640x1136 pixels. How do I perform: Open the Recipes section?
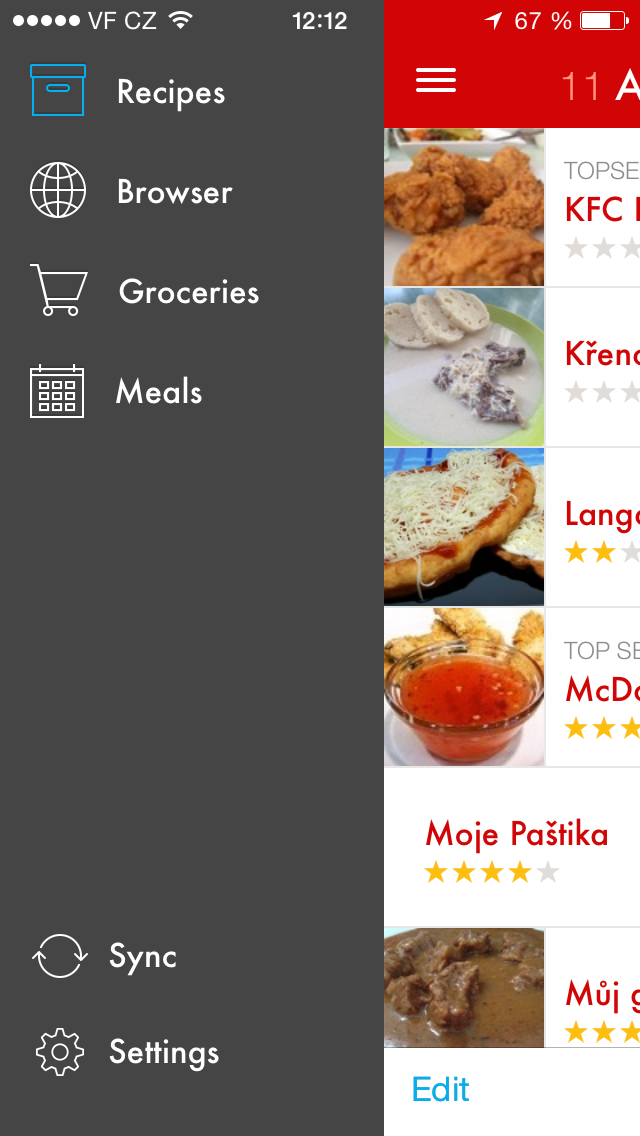pyautogui.click(x=170, y=92)
